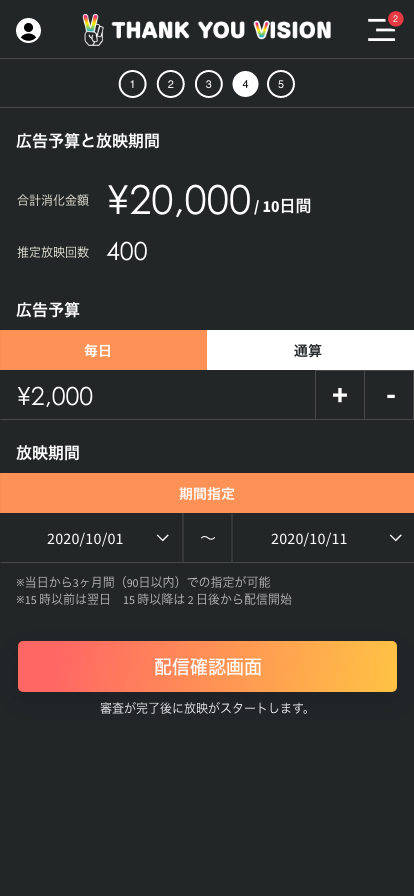Select the 毎日 budget tab

pos(104,350)
